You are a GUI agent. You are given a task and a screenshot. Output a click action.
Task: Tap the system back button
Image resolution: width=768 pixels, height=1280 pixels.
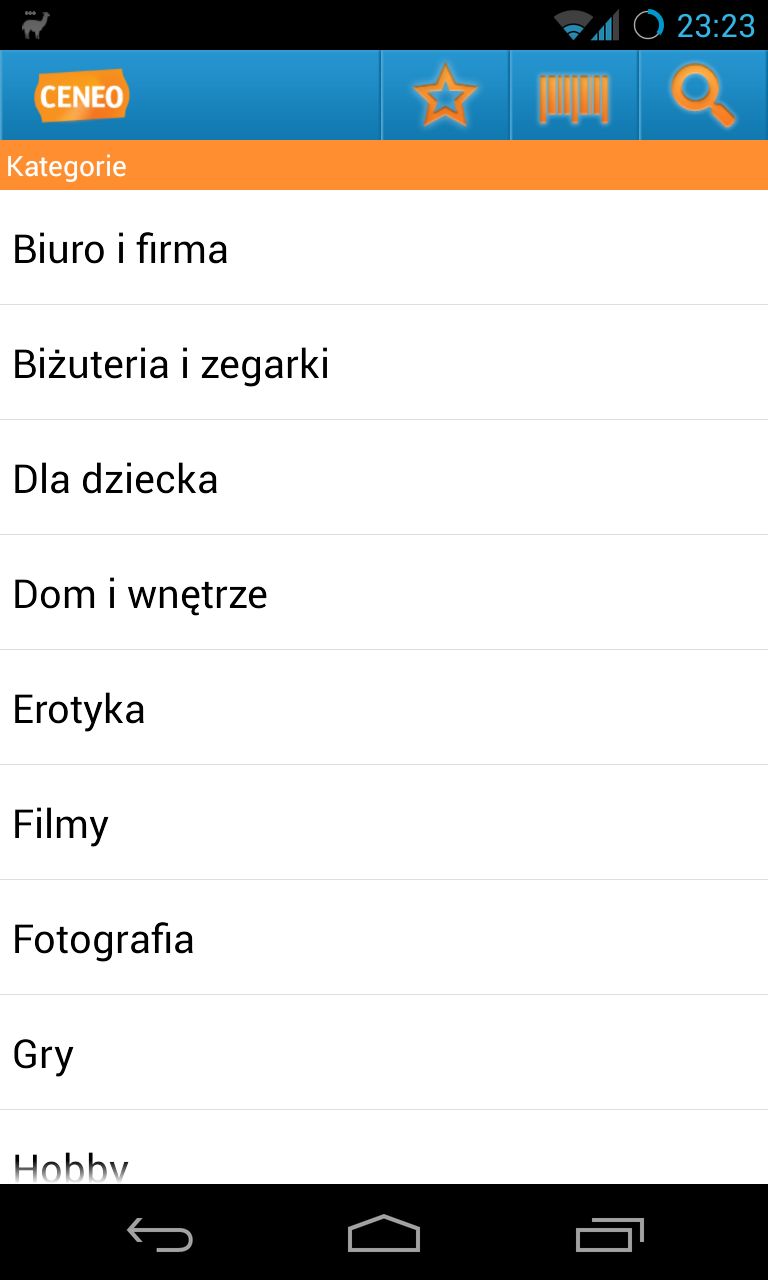[160, 1234]
